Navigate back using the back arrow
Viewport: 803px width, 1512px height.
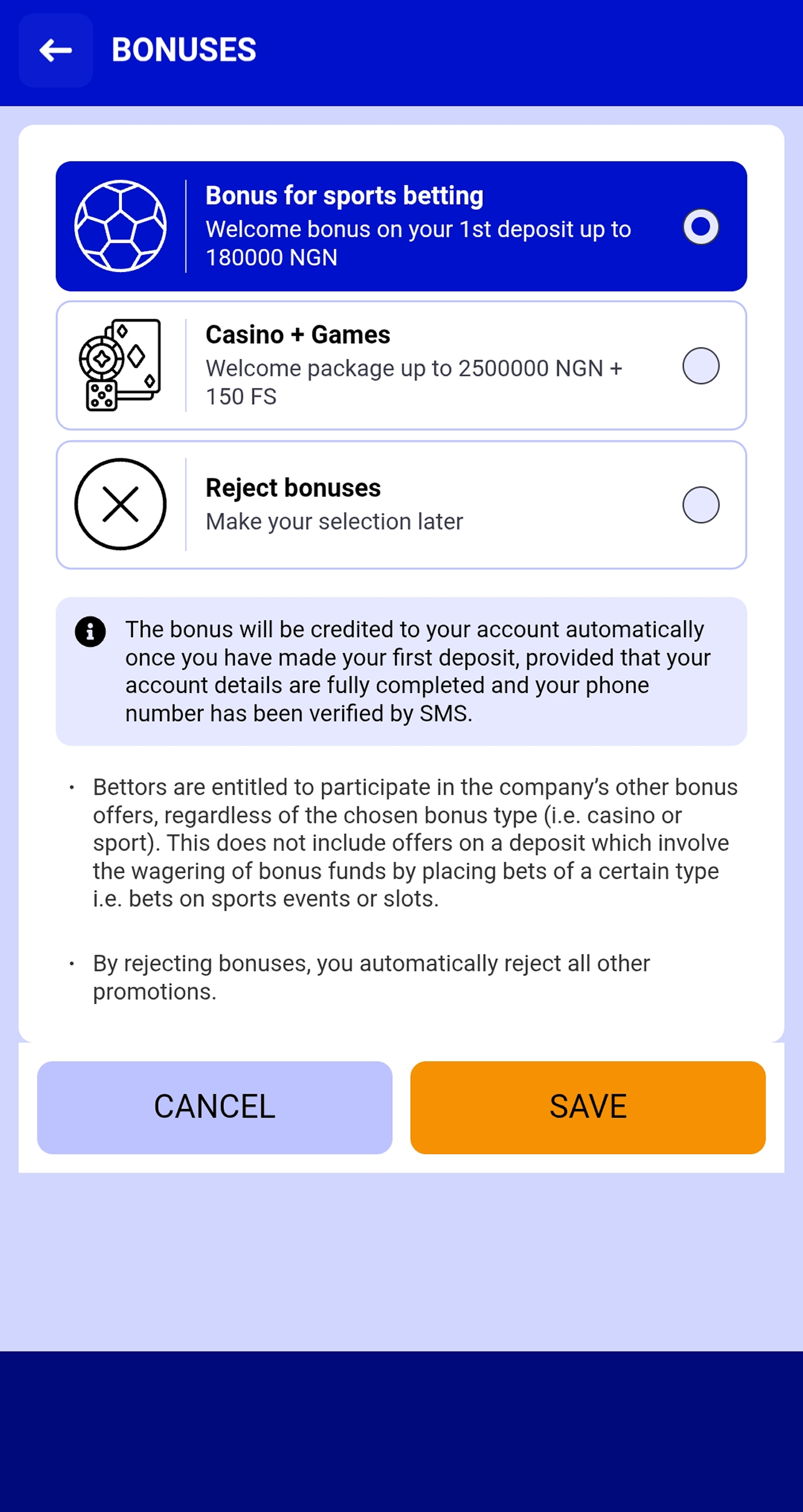click(x=55, y=50)
